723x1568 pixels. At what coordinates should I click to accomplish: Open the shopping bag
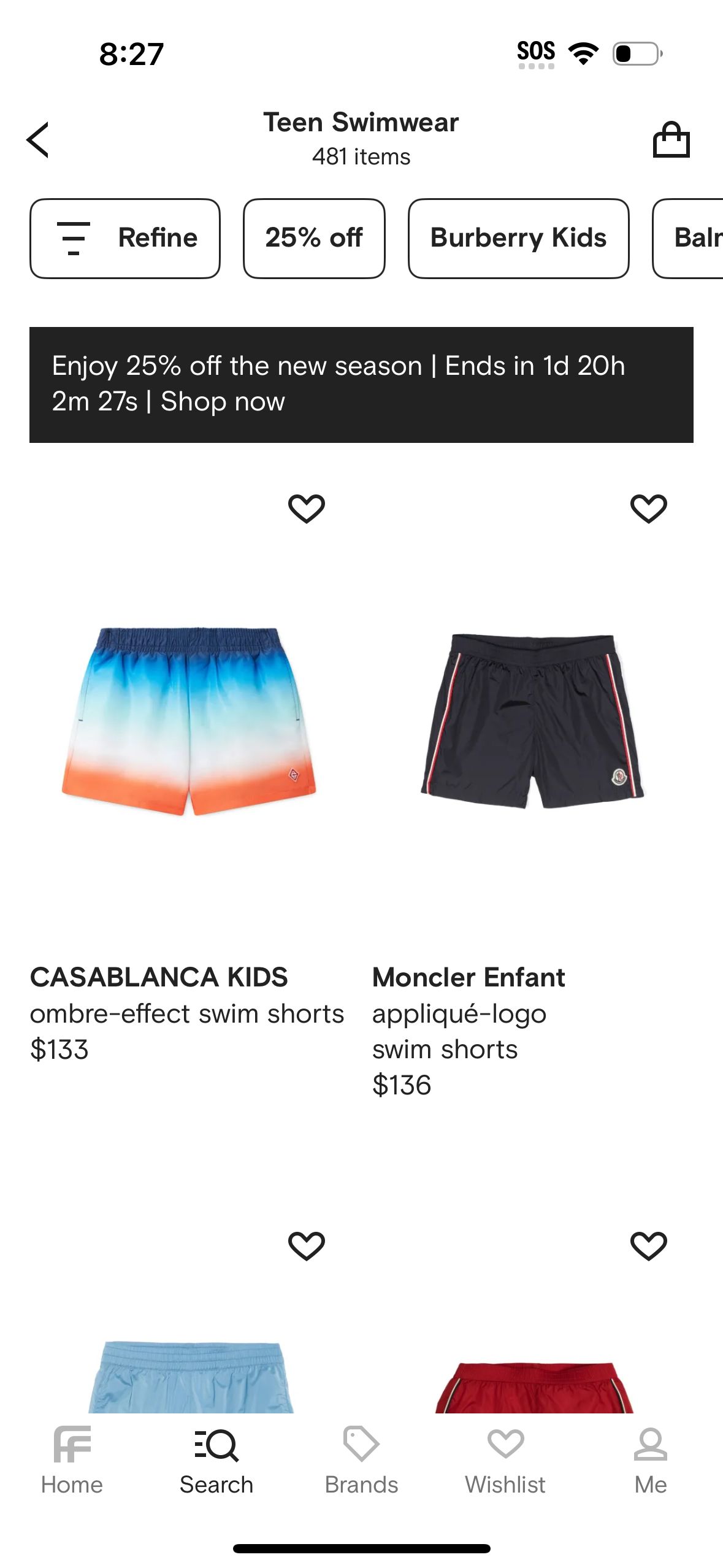[x=673, y=139]
